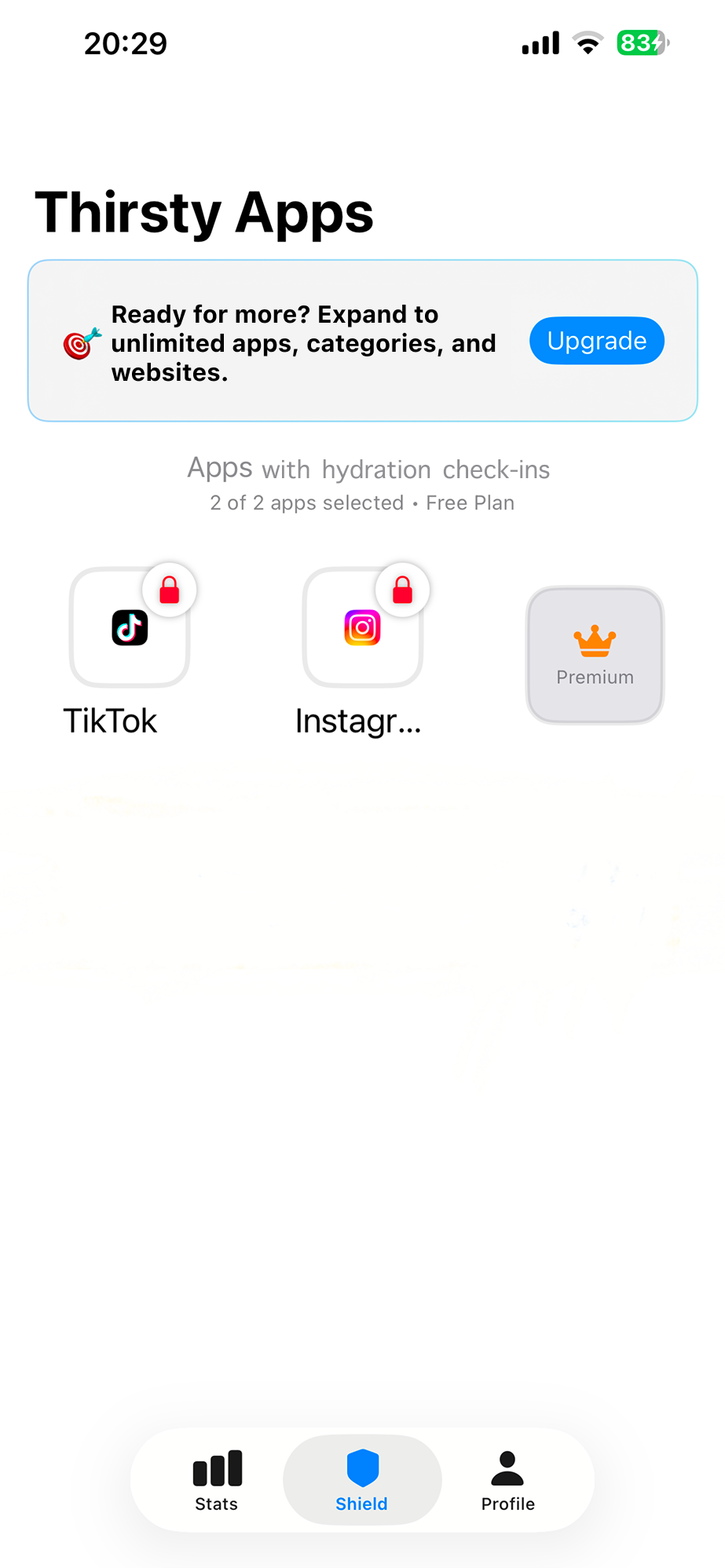Screen dimensions: 725x1568
Task: Tap the lock badge on Instagram
Action: click(402, 590)
